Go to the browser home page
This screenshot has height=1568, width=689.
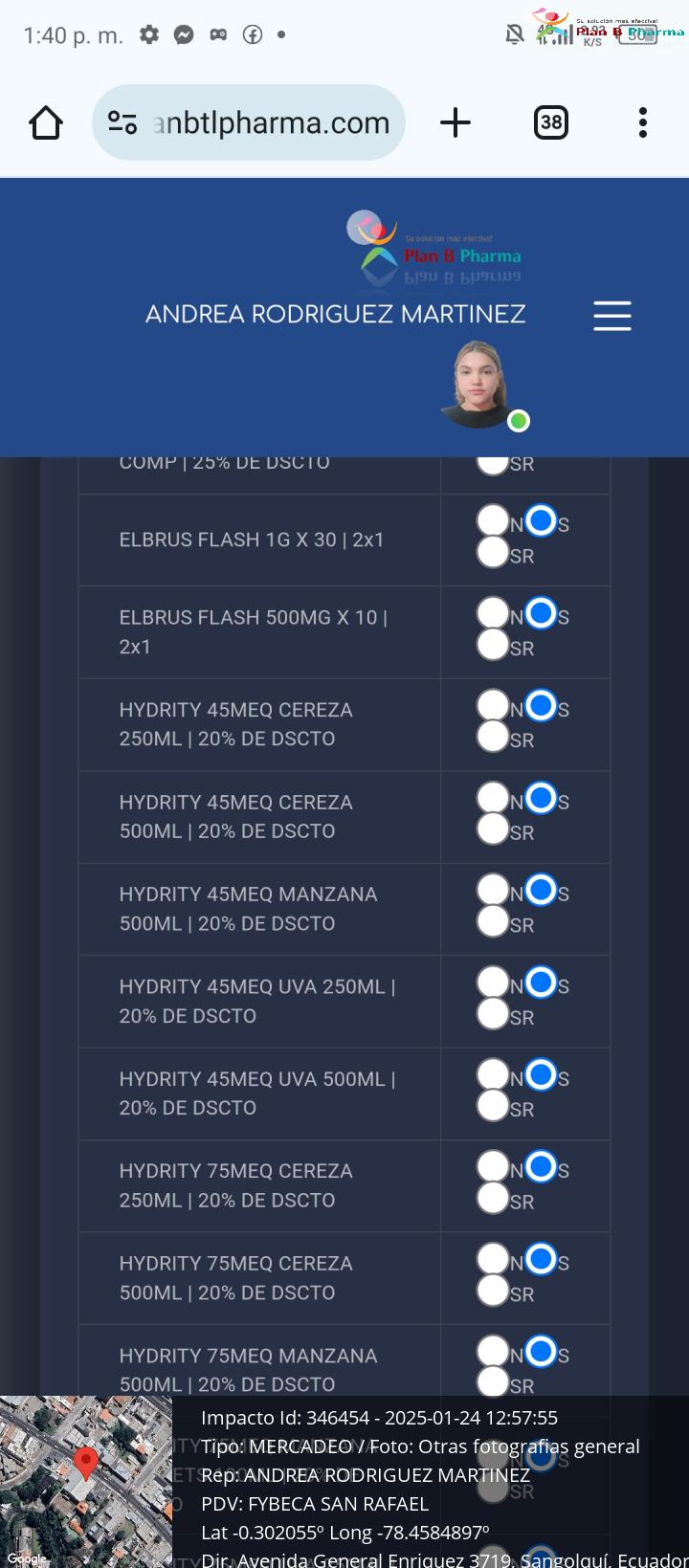click(46, 122)
